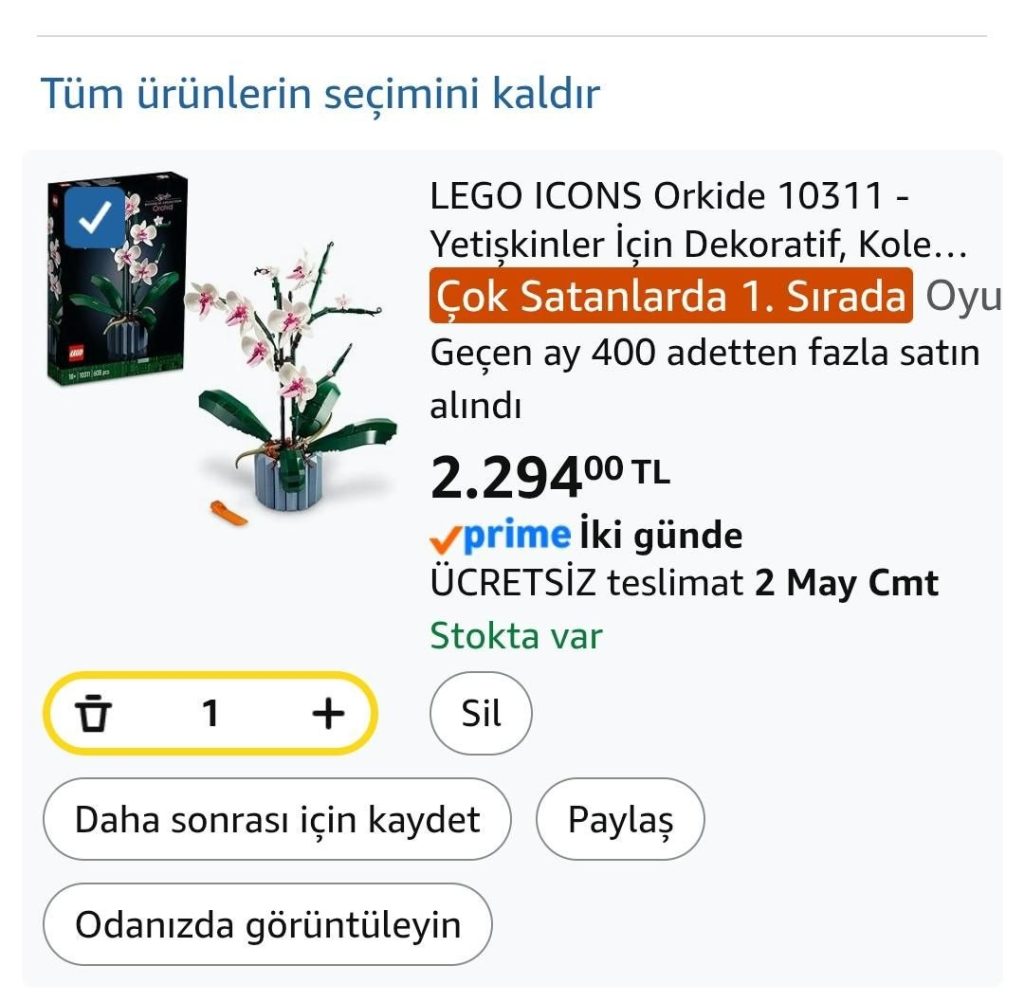Tap the Sil button
Screen dimensions: 1024x1002
point(480,714)
